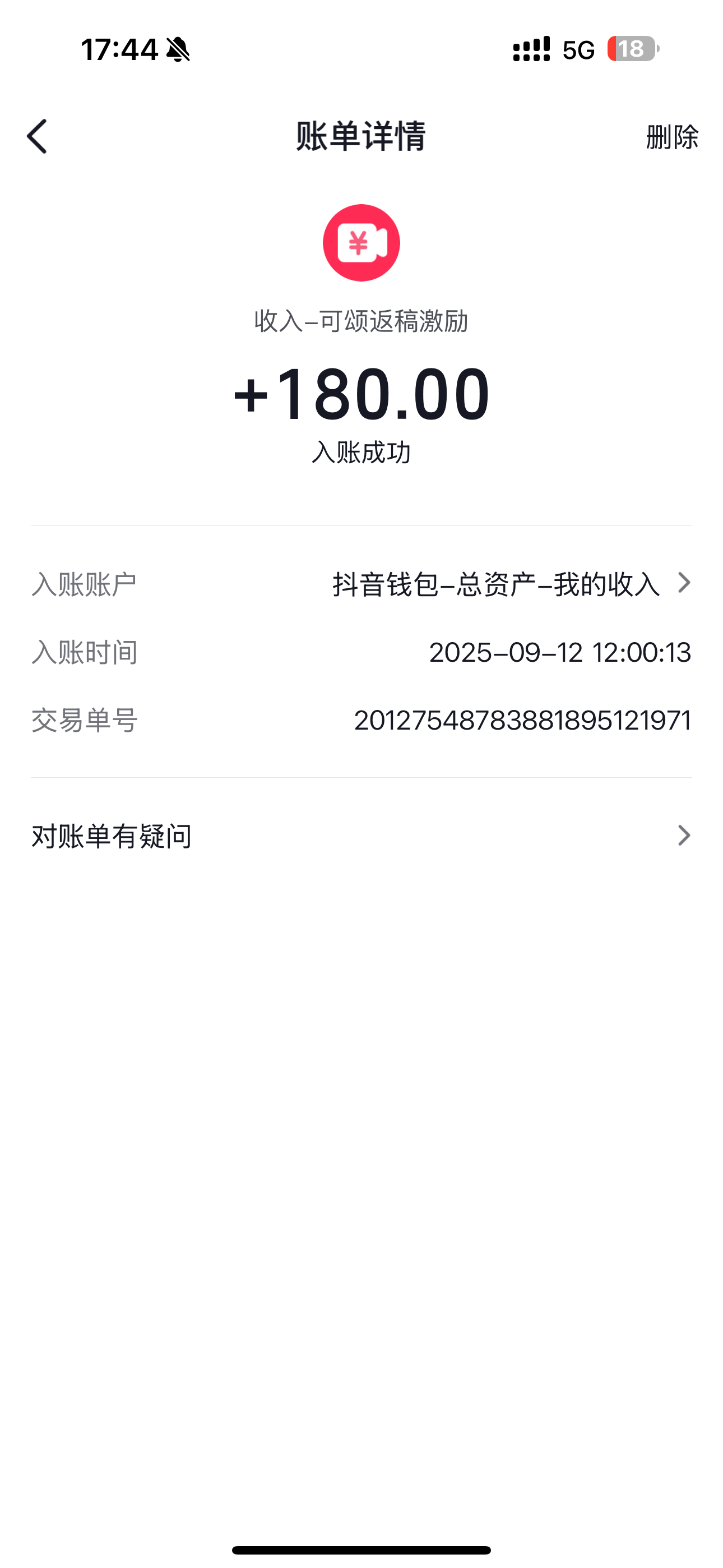
Task: Tap 对账单有疑问 to report a question
Action: tap(112, 836)
